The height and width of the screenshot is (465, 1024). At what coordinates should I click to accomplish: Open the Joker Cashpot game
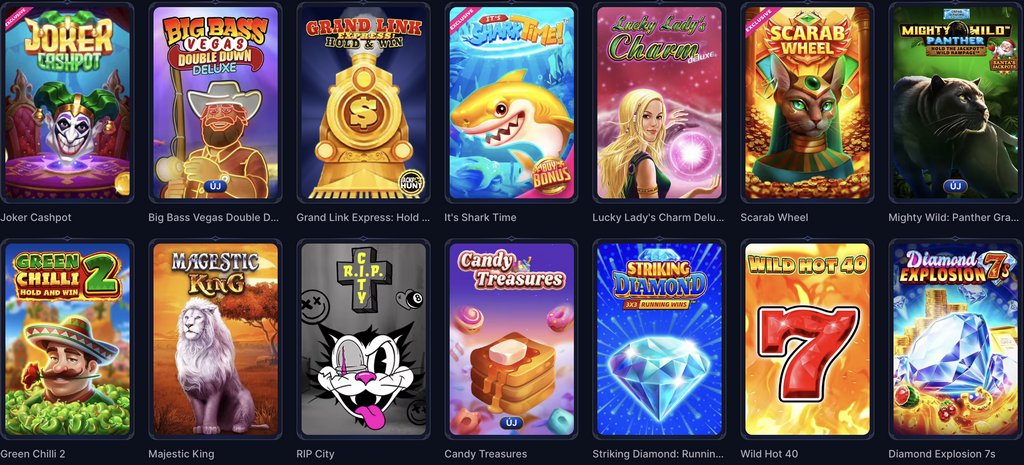68,104
